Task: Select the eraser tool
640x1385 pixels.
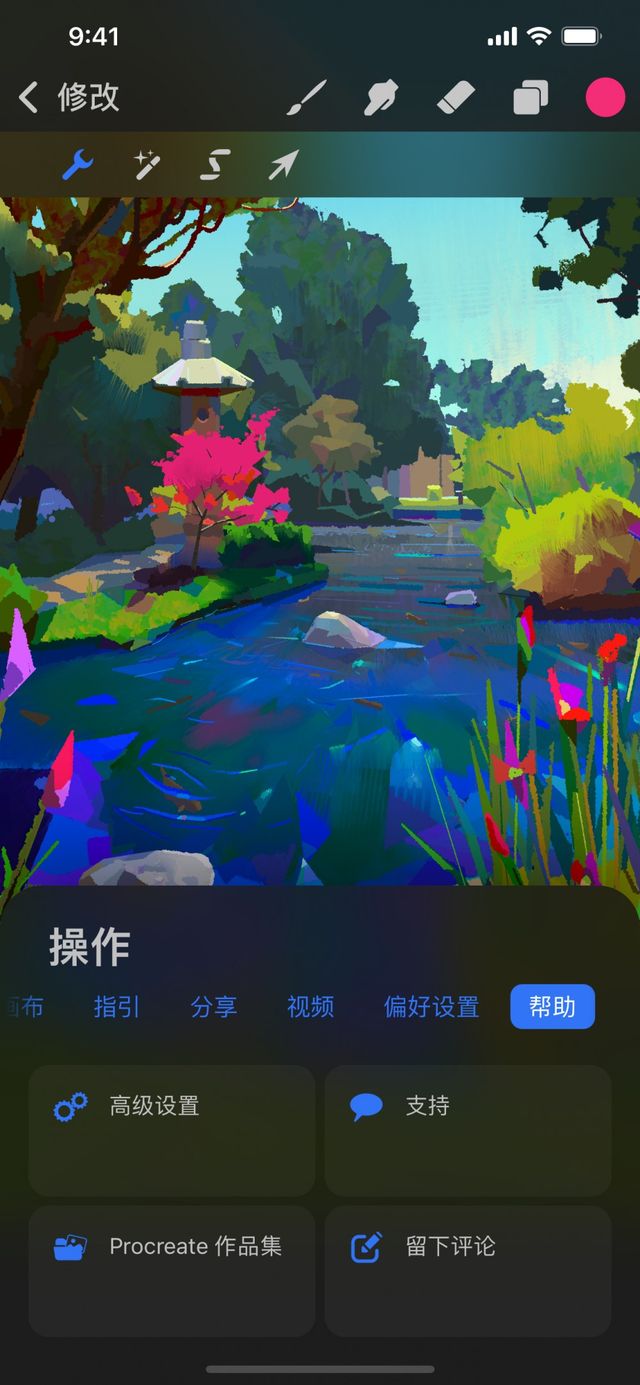Action: pyautogui.click(x=456, y=98)
